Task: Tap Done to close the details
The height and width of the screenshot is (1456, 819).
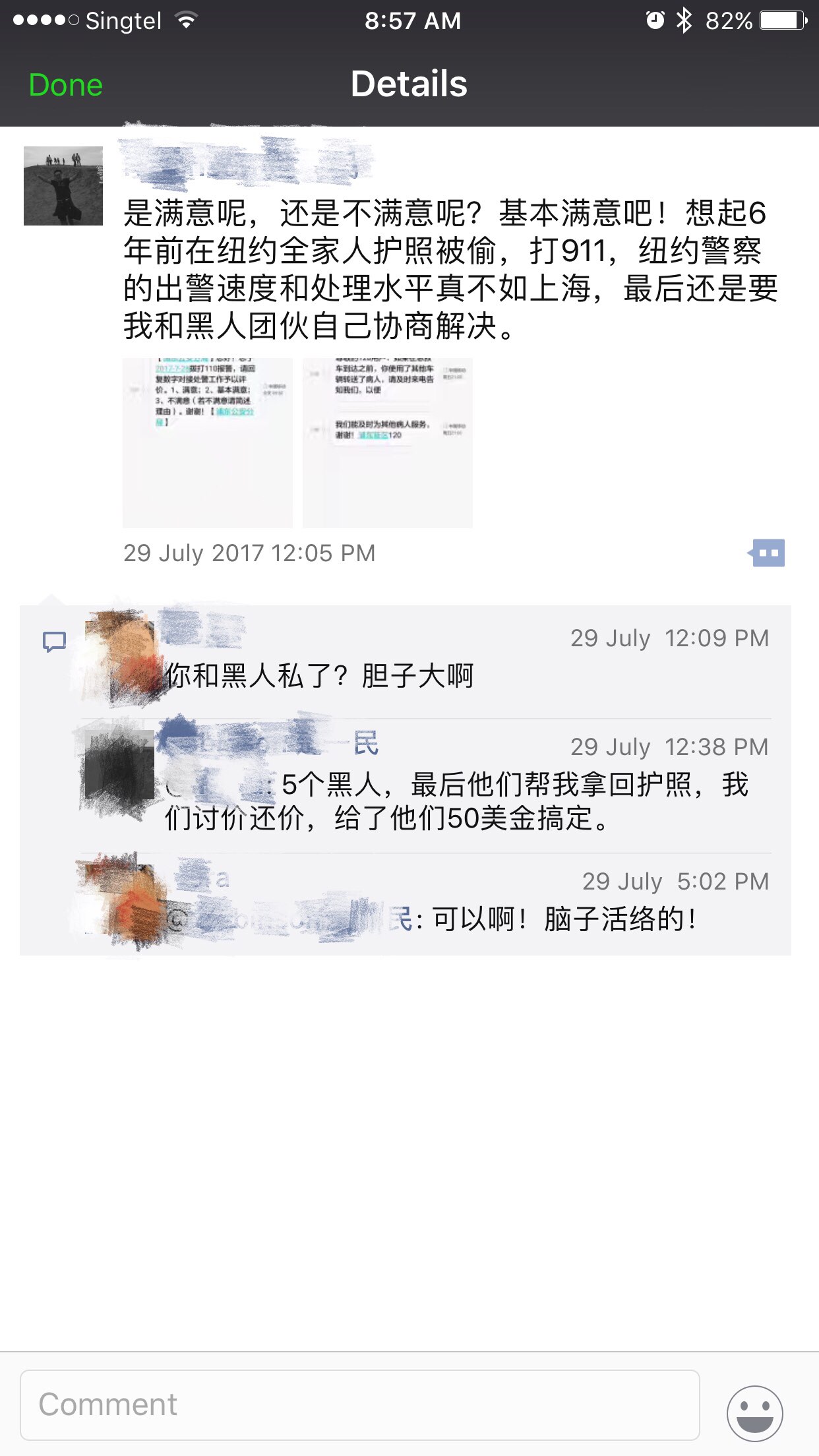Action: click(x=65, y=85)
